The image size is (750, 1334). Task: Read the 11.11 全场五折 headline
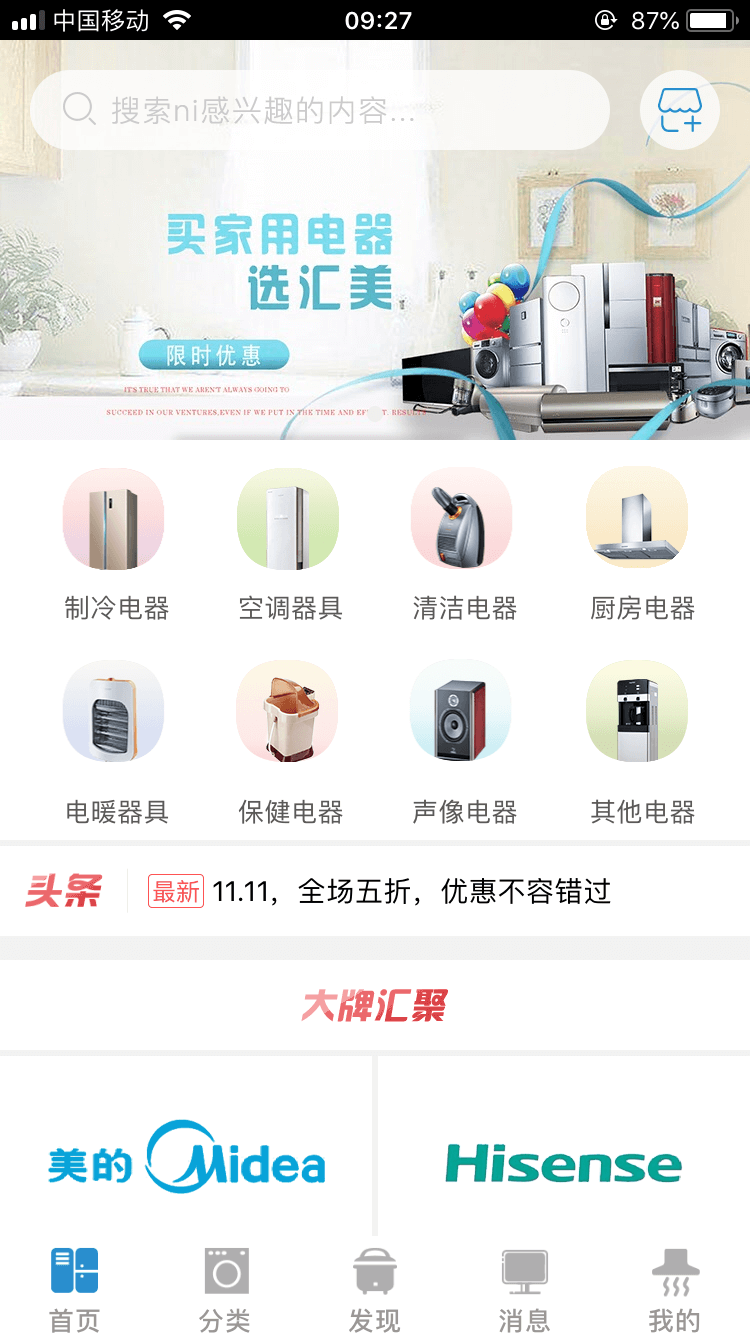[410, 891]
